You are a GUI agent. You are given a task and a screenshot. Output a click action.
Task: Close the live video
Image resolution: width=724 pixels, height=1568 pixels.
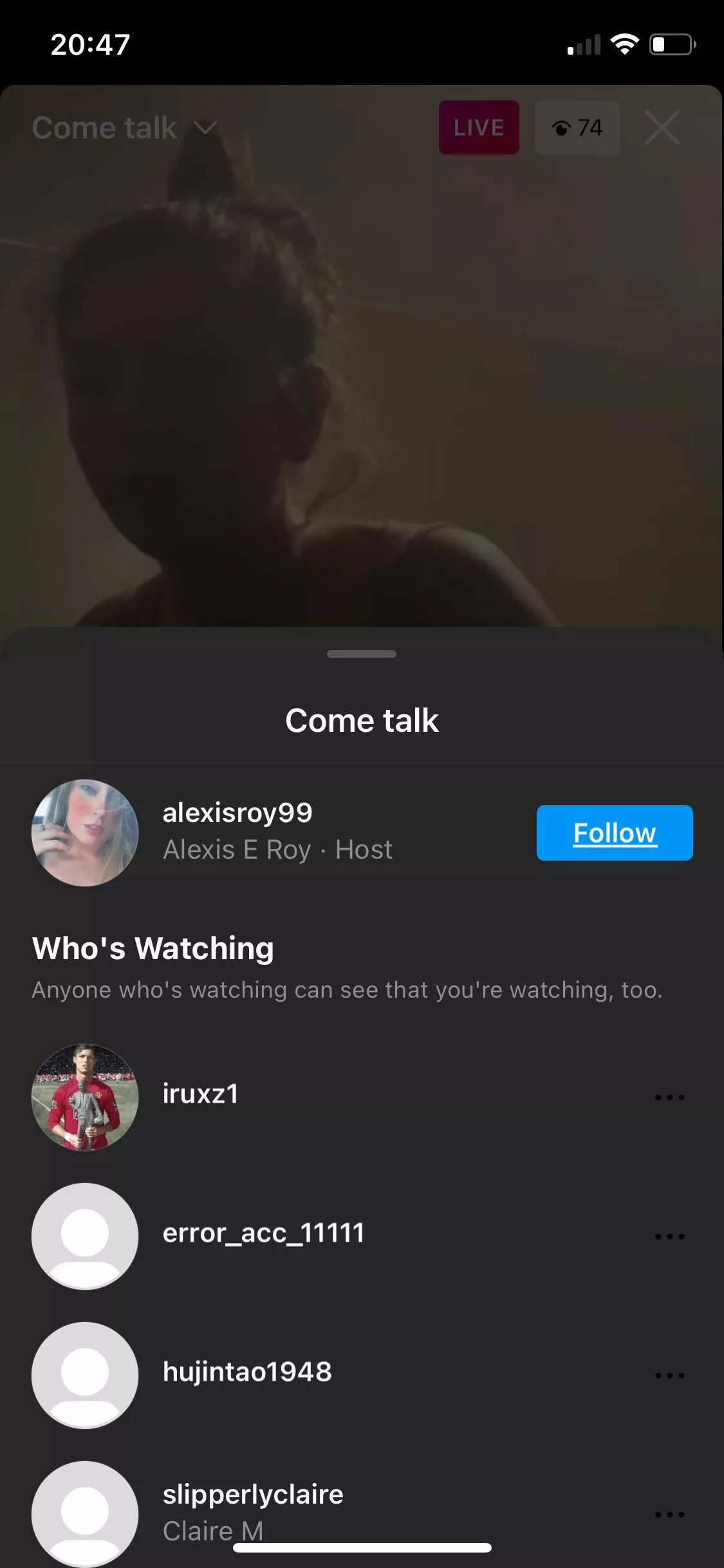[x=662, y=127]
